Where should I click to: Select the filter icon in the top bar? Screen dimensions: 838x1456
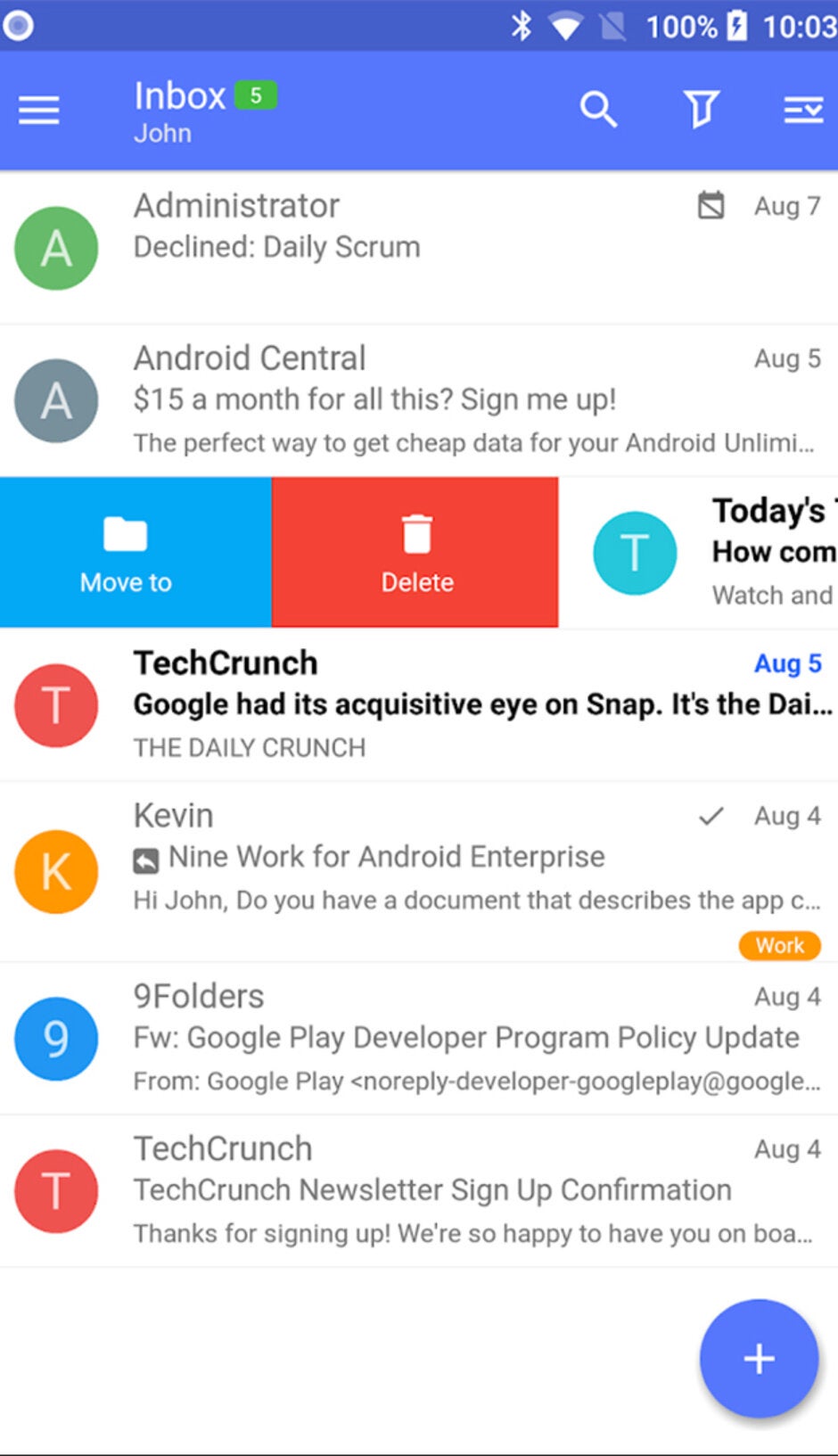pyautogui.click(x=702, y=109)
